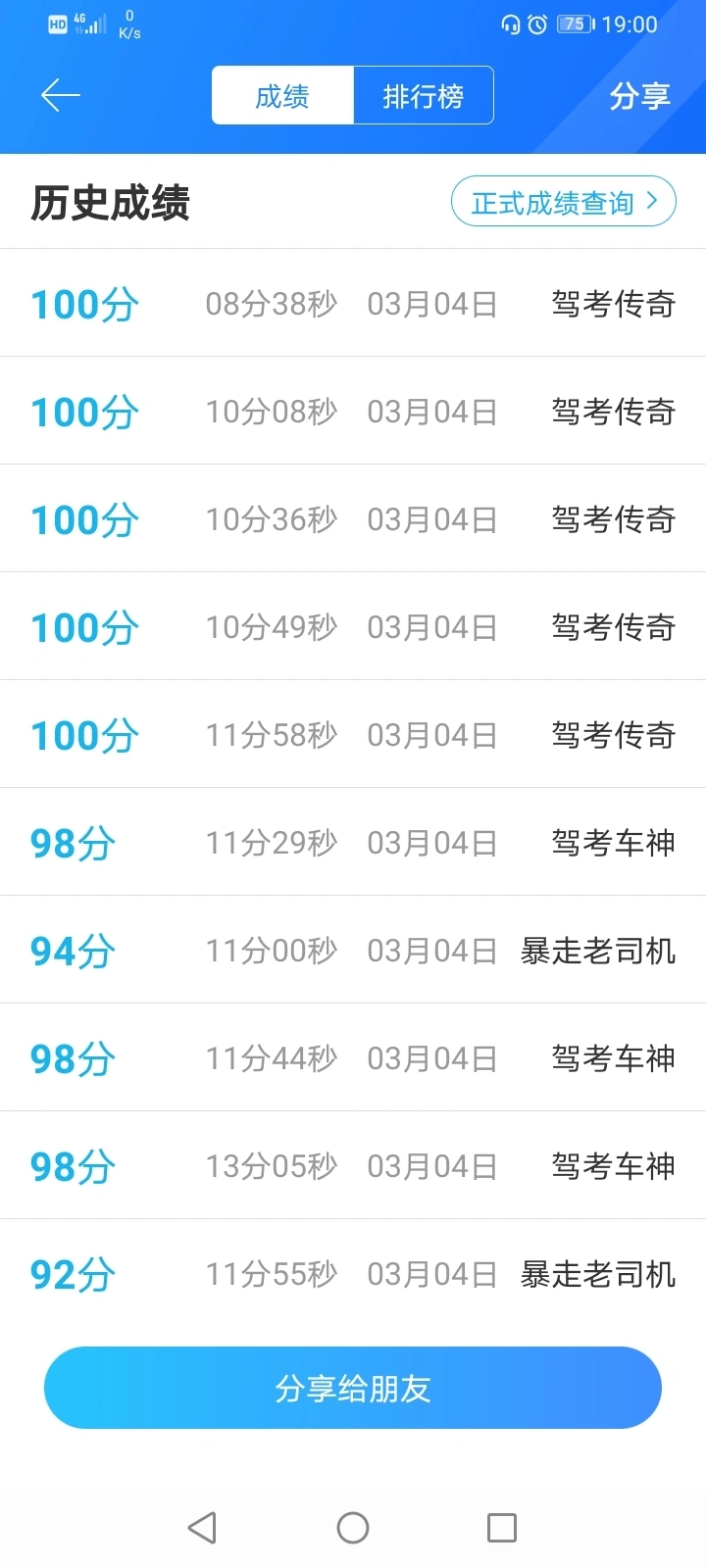
Task: Tap 分享 in the top bar
Action: 639,96
